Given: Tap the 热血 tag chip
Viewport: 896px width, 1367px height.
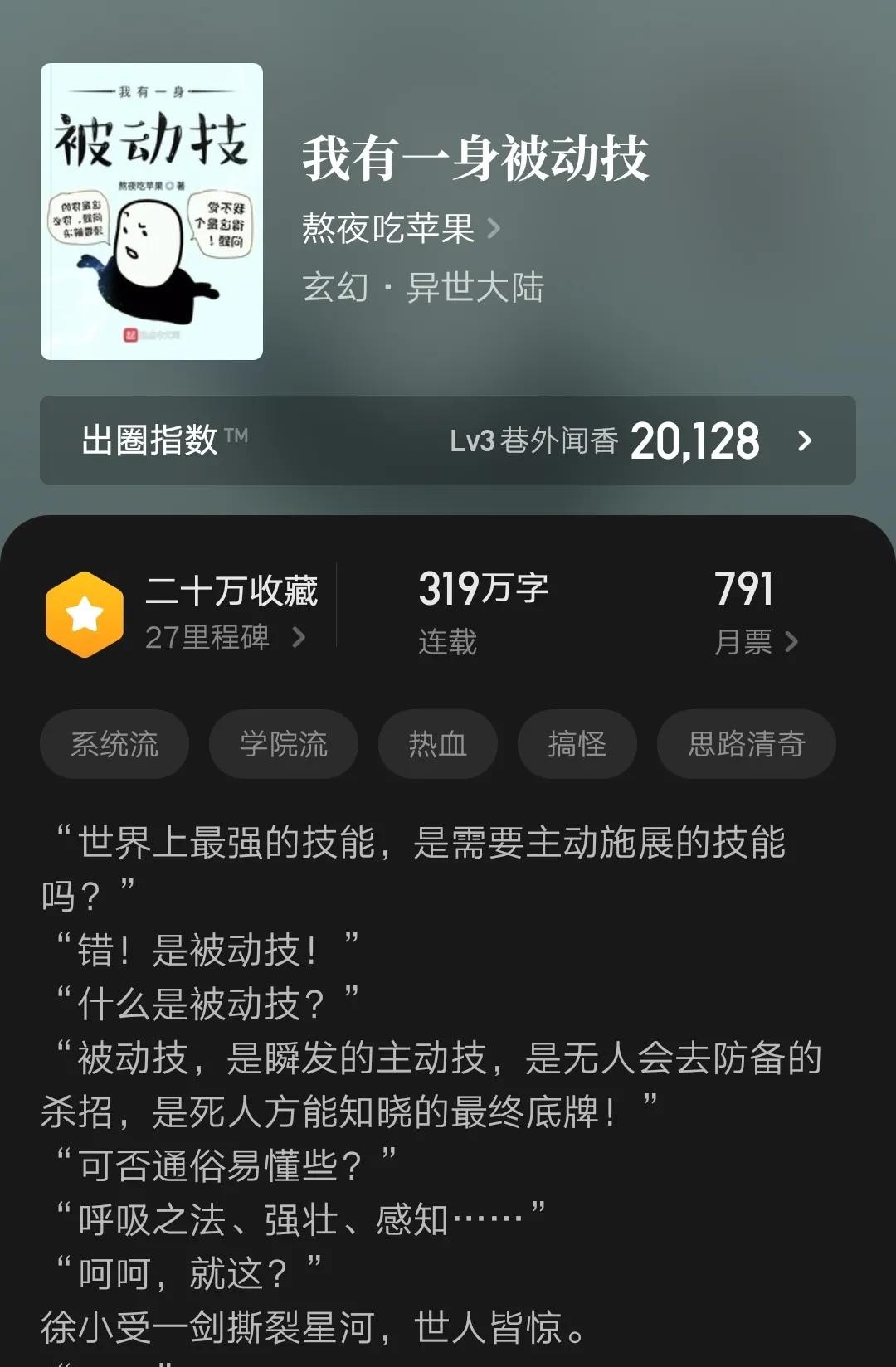Looking at the screenshot, I should 437,744.
